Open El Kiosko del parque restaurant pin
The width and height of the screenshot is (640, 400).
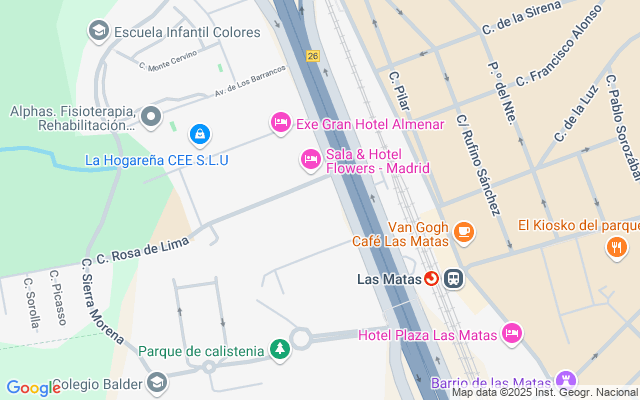(x=617, y=248)
